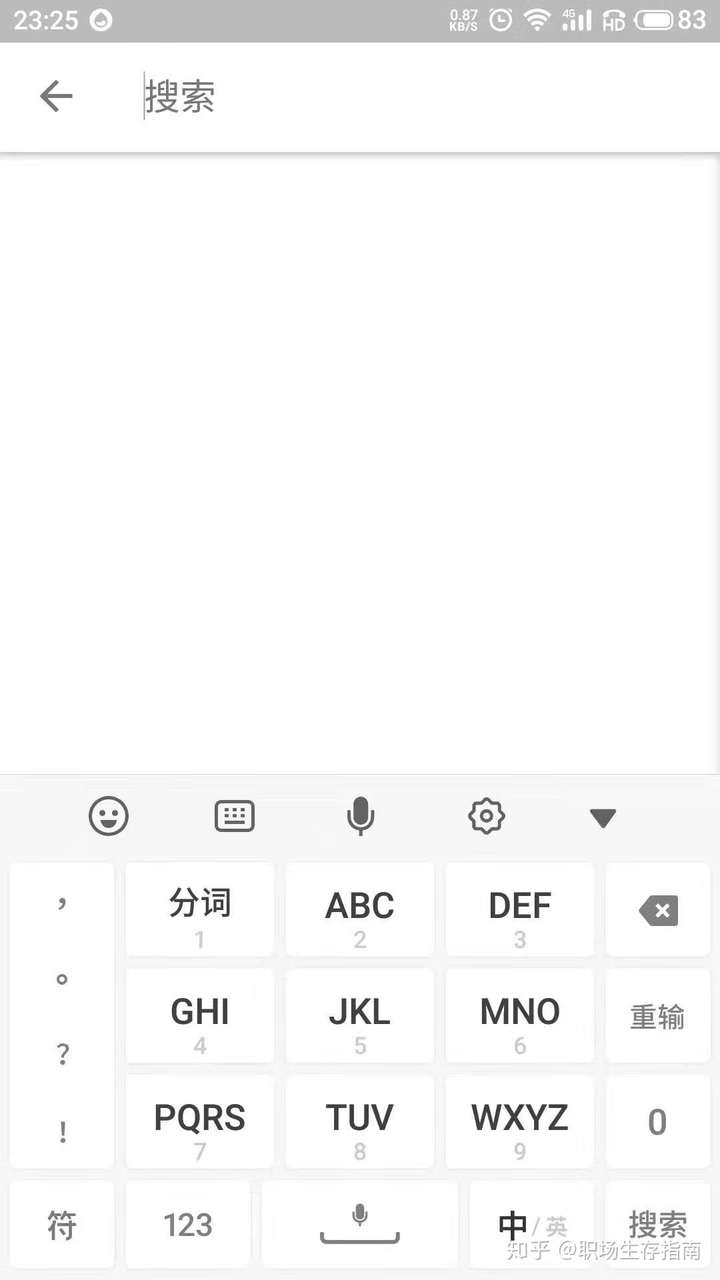This screenshot has height=1280, width=720.
Task: Open the 符 symbols keyboard
Action: (x=62, y=1225)
